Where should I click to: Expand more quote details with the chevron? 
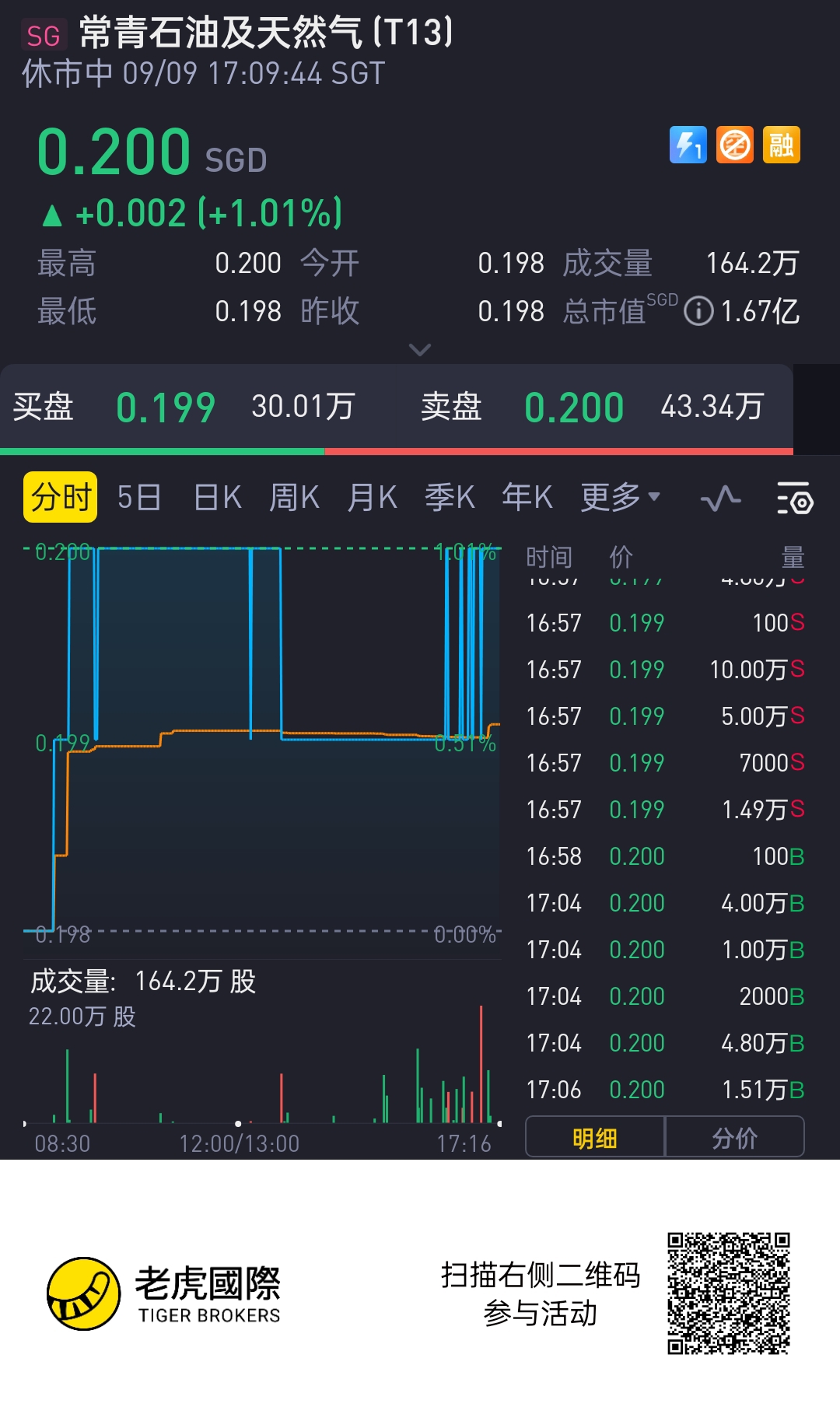pyautogui.click(x=420, y=350)
